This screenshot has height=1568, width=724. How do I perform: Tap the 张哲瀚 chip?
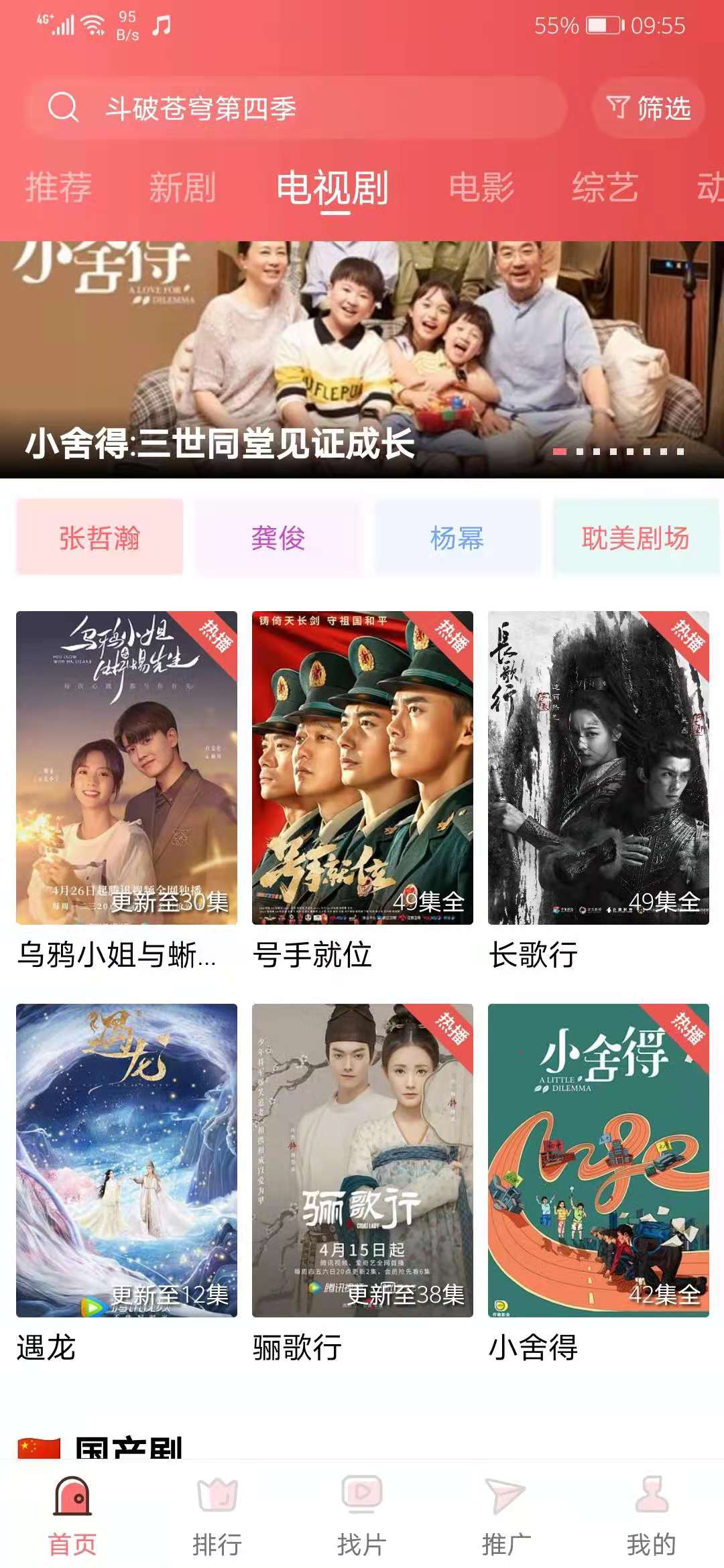click(x=100, y=537)
